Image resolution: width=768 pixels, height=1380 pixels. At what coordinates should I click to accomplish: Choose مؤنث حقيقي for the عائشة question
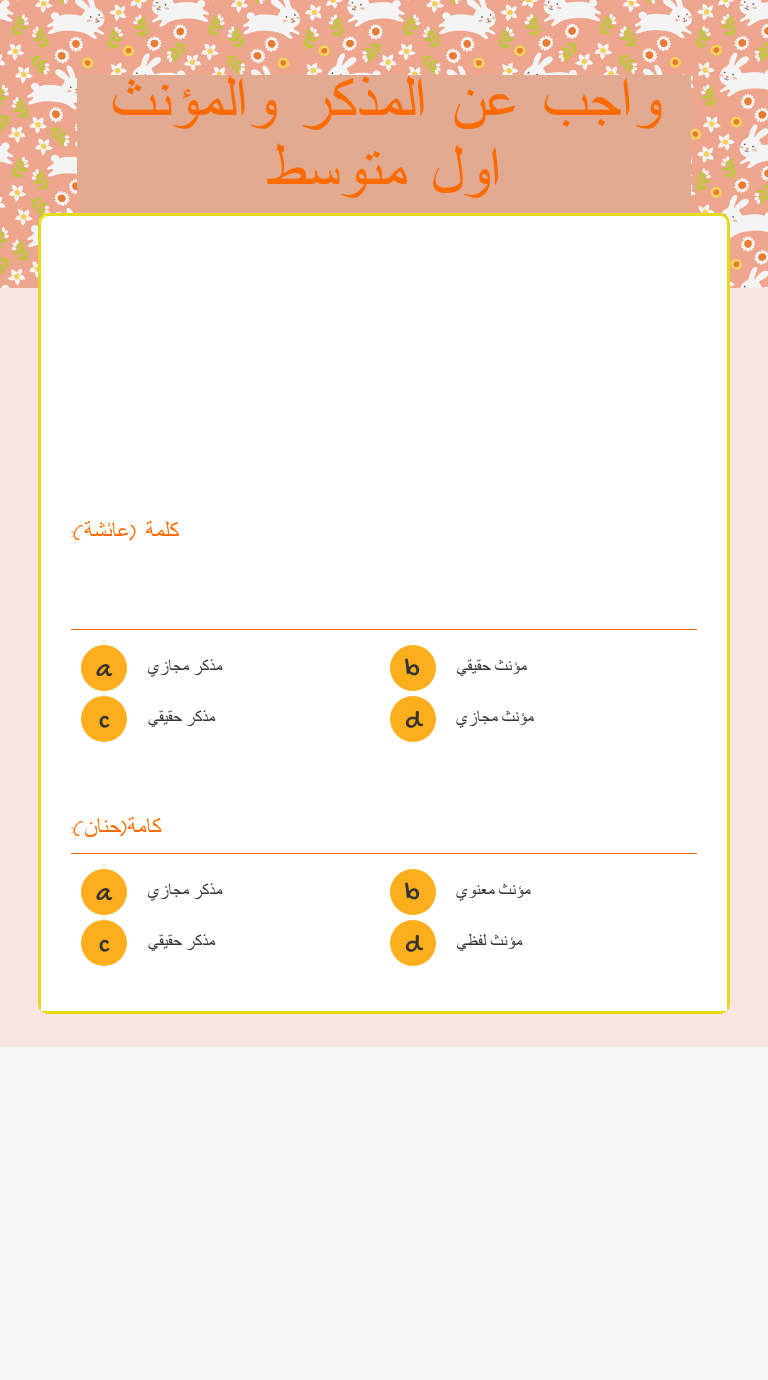pyautogui.click(x=413, y=668)
